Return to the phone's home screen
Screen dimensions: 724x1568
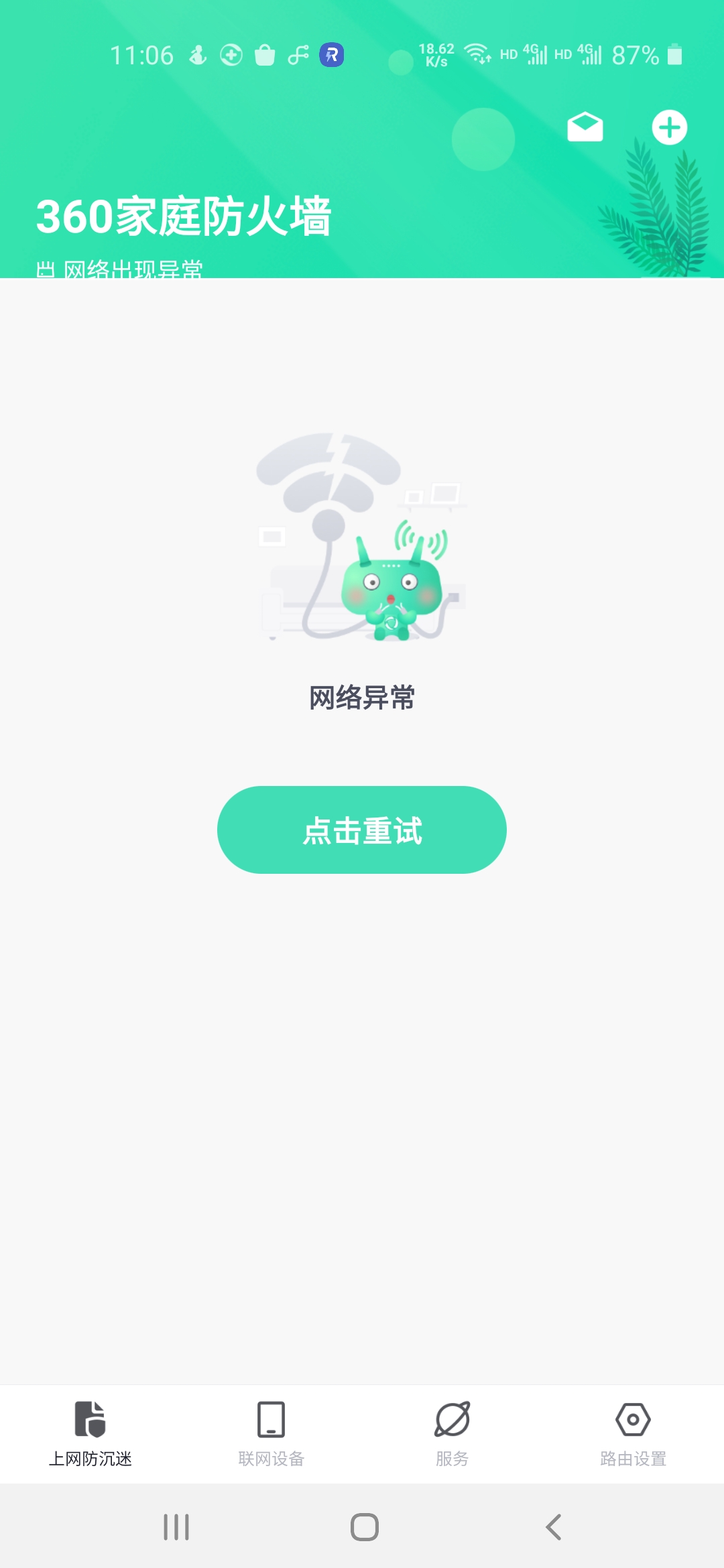(365, 1527)
